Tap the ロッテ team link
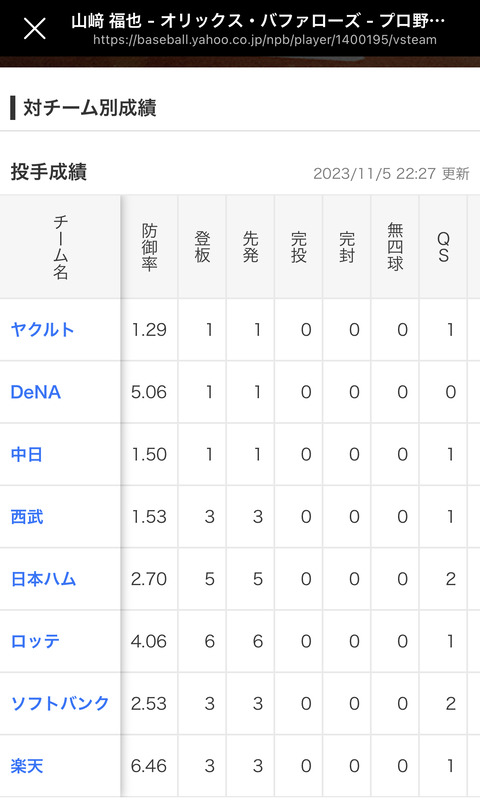This screenshot has width=480, height=802. point(35,641)
